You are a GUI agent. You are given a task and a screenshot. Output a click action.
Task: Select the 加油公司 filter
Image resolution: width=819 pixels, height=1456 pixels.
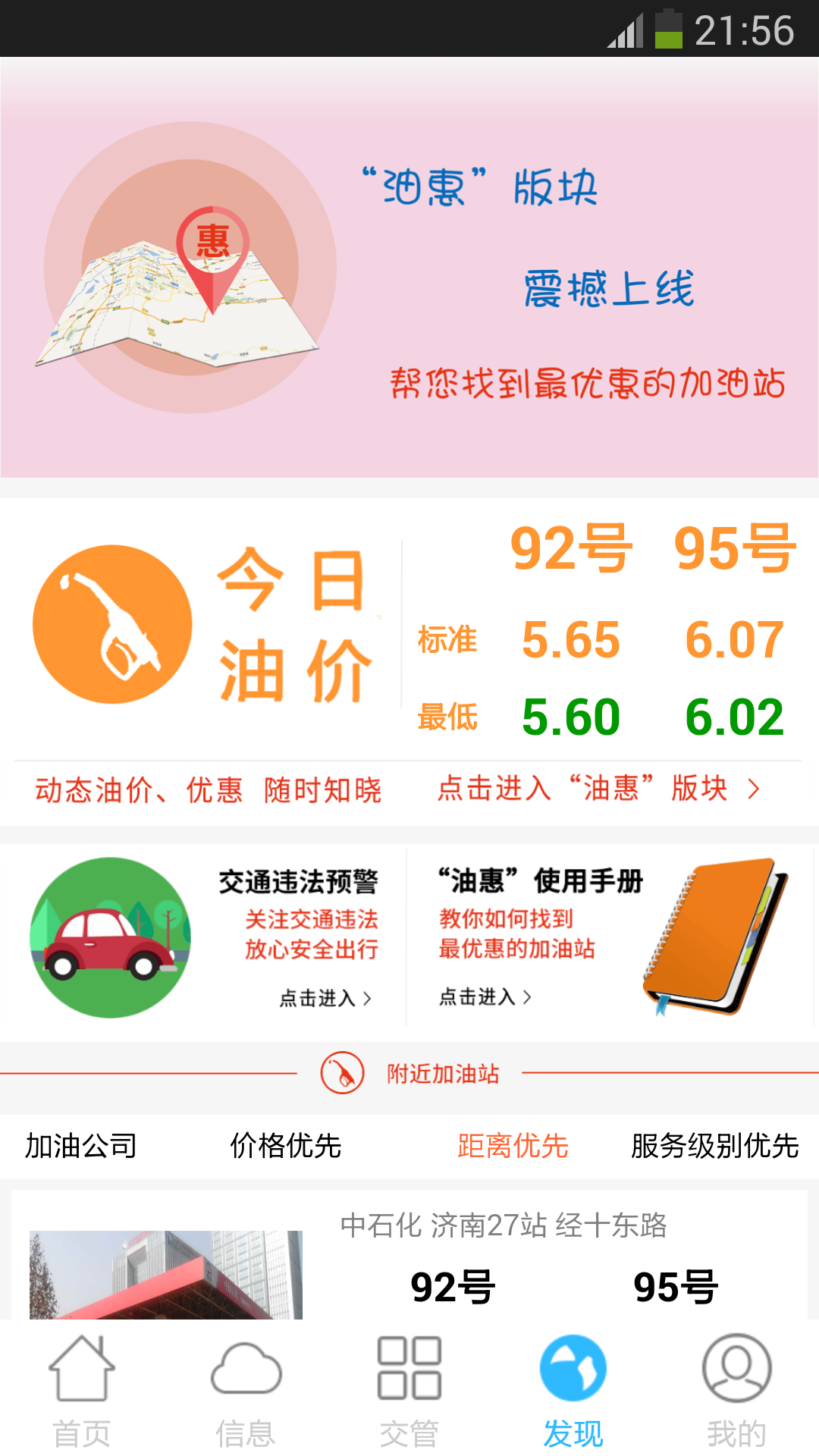coord(80,1146)
